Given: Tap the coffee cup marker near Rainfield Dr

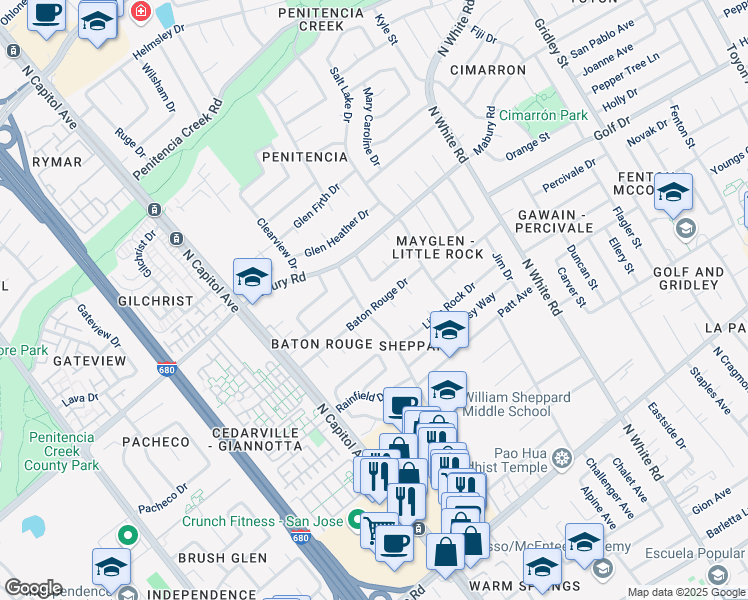Looking at the screenshot, I should click(402, 405).
